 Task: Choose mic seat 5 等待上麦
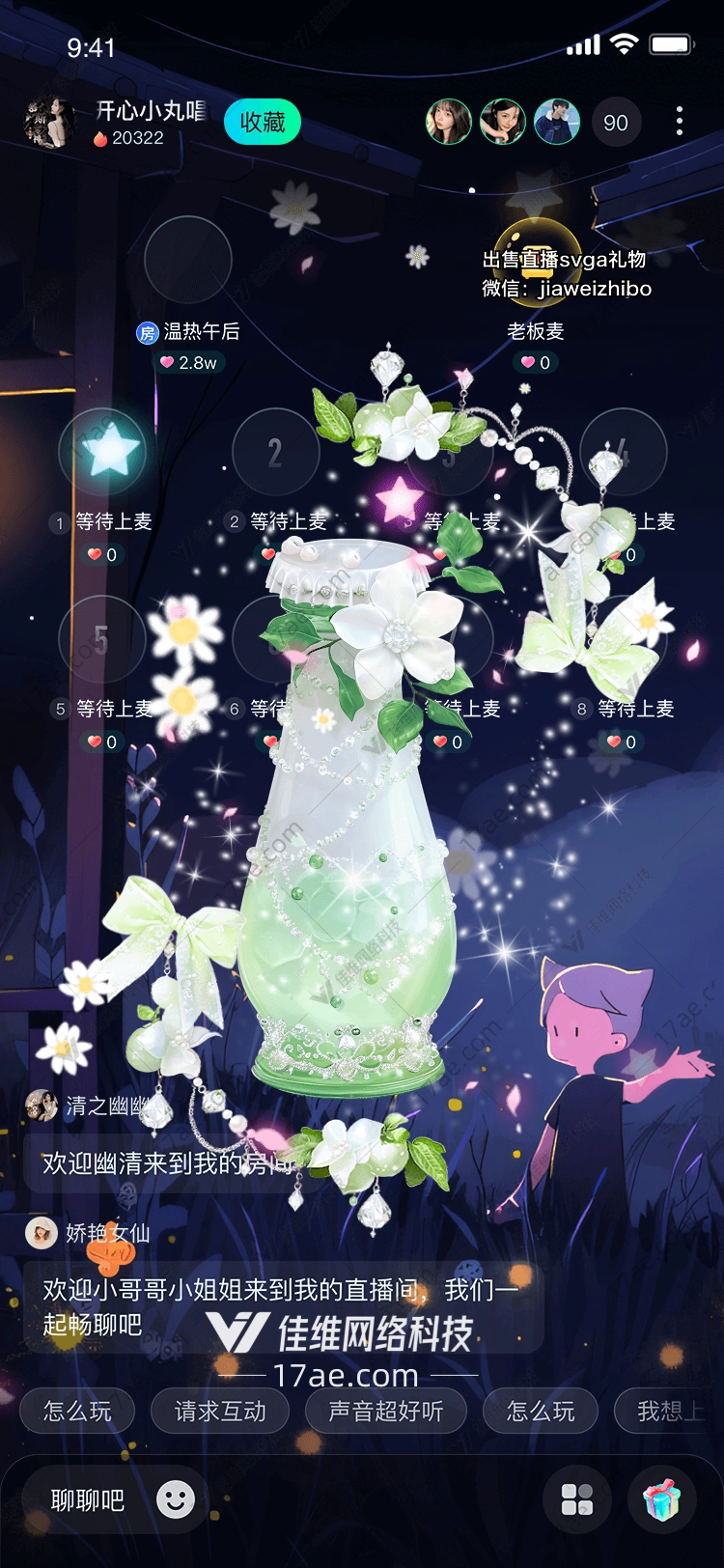tap(102, 640)
